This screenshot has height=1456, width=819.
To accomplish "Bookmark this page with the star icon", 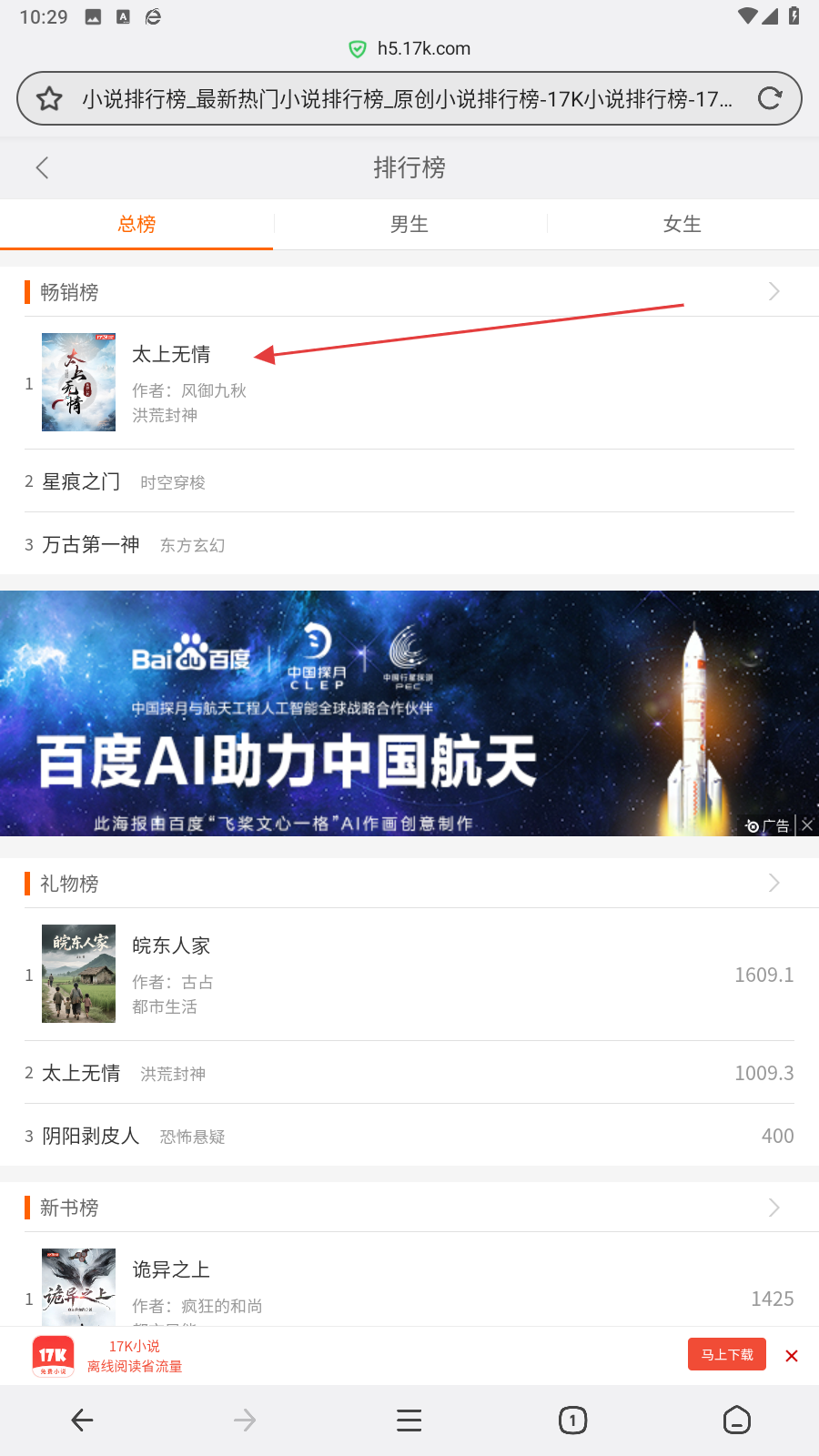I will pyautogui.click(x=49, y=98).
